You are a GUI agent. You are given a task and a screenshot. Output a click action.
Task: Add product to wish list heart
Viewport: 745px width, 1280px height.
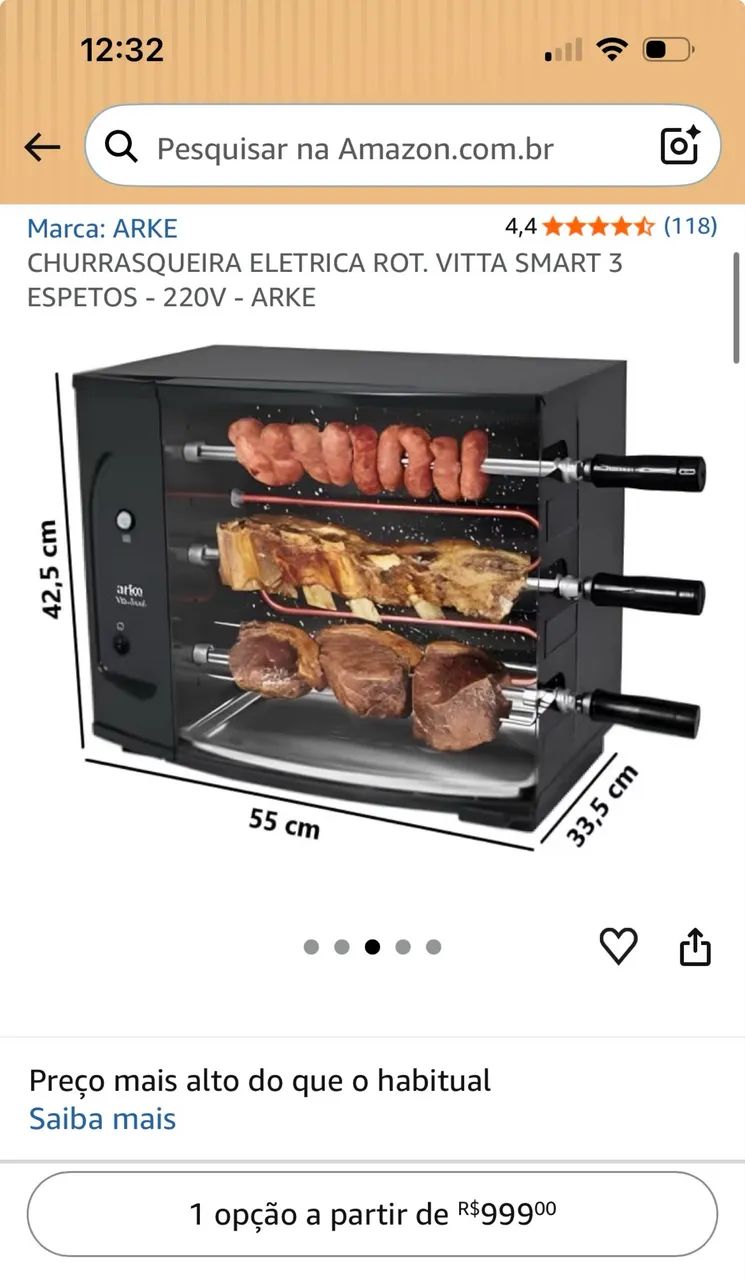(618, 946)
